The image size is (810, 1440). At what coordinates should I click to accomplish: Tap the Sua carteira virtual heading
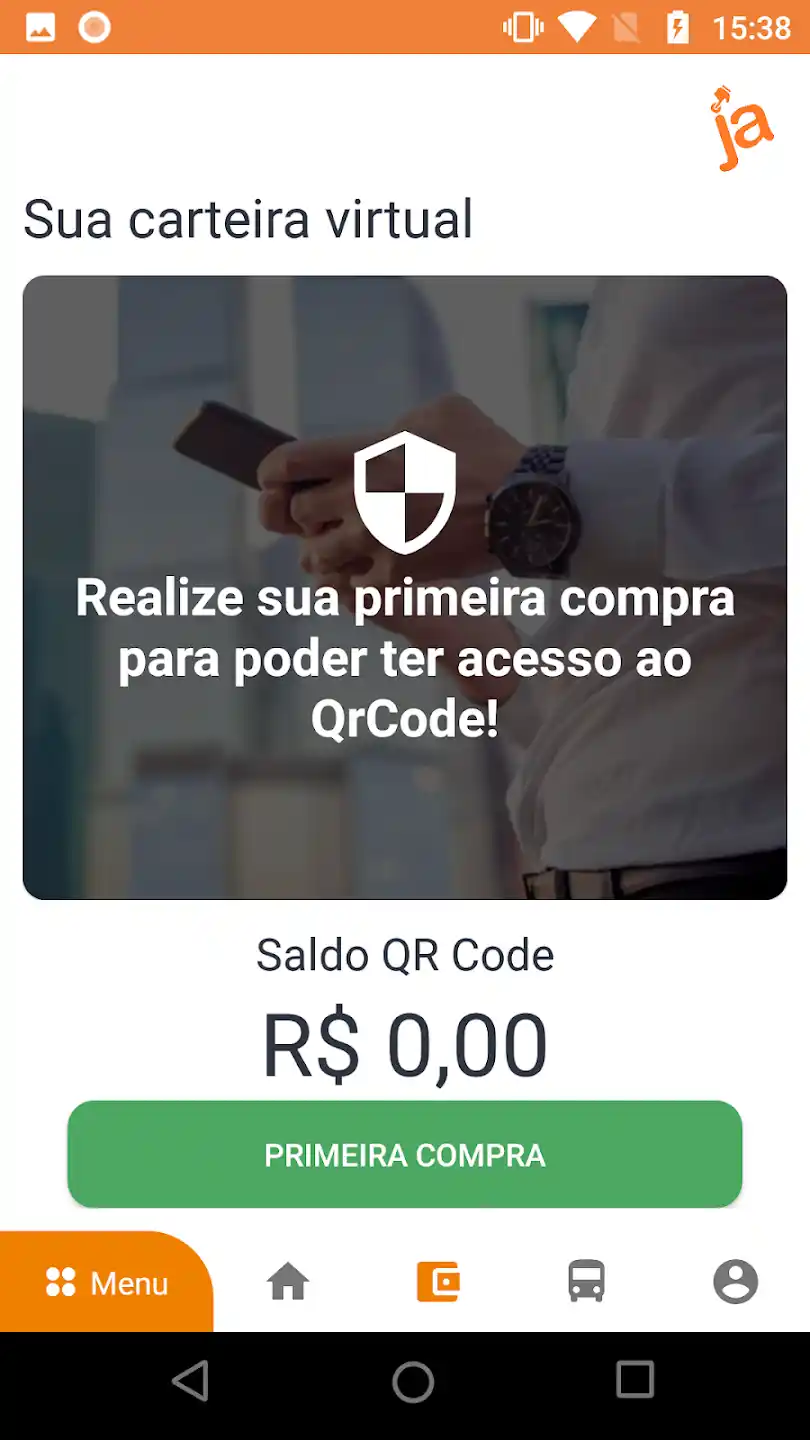click(x=249, y=220)
